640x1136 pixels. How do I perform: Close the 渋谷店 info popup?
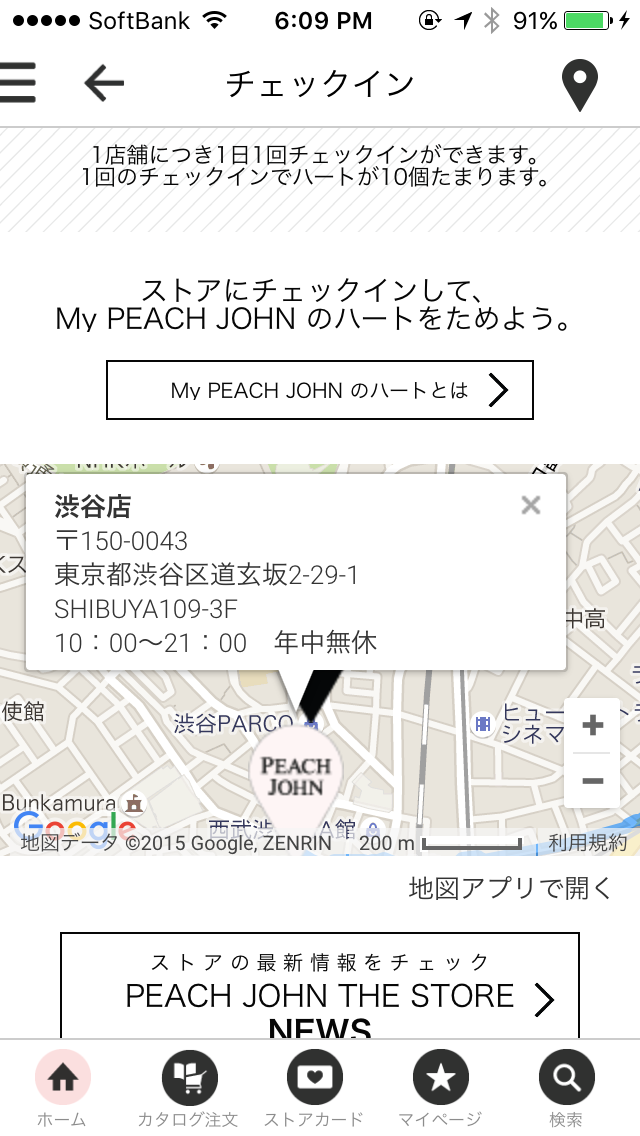(x=531, y=505)
